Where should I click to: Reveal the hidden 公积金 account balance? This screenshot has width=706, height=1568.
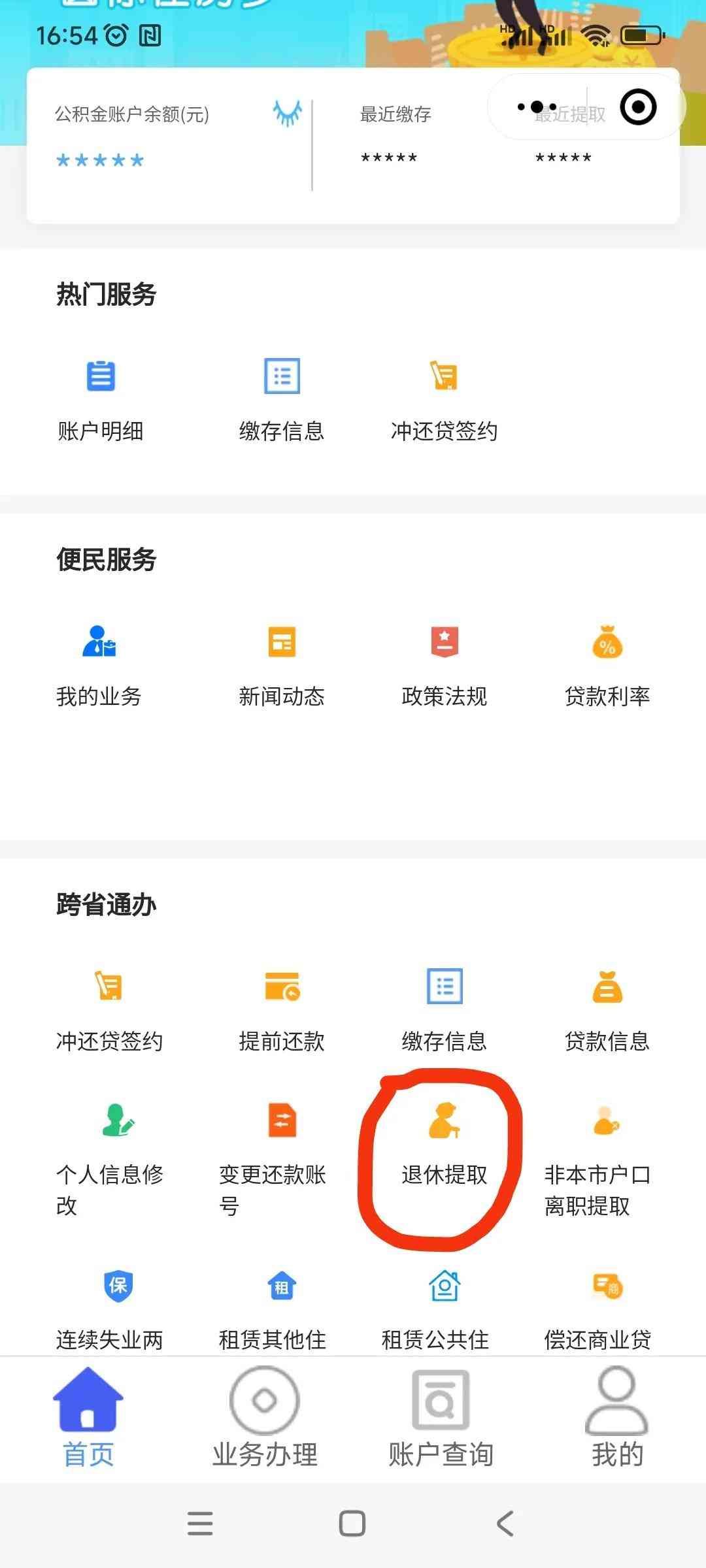pyautogui.click(x=288, y=113)
